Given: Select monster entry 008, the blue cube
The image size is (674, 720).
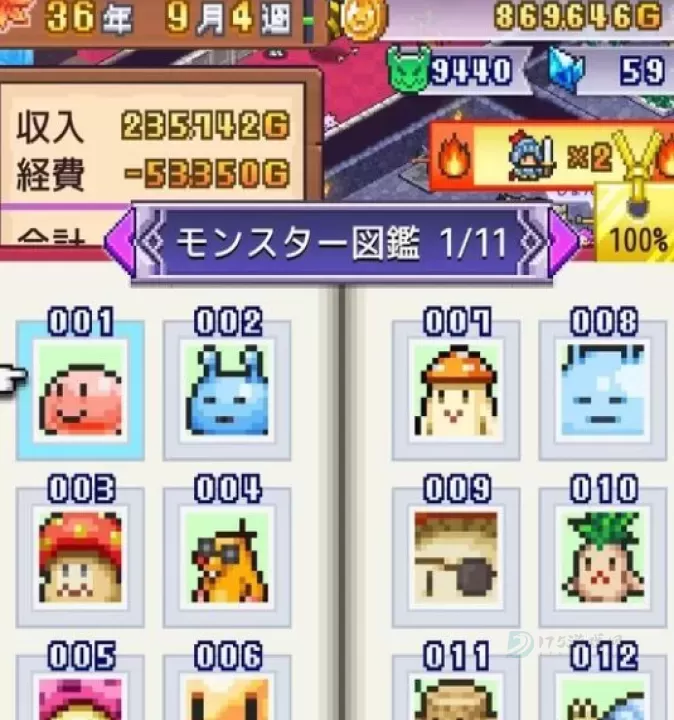Looking at the screenshot, I should [602, 390].
